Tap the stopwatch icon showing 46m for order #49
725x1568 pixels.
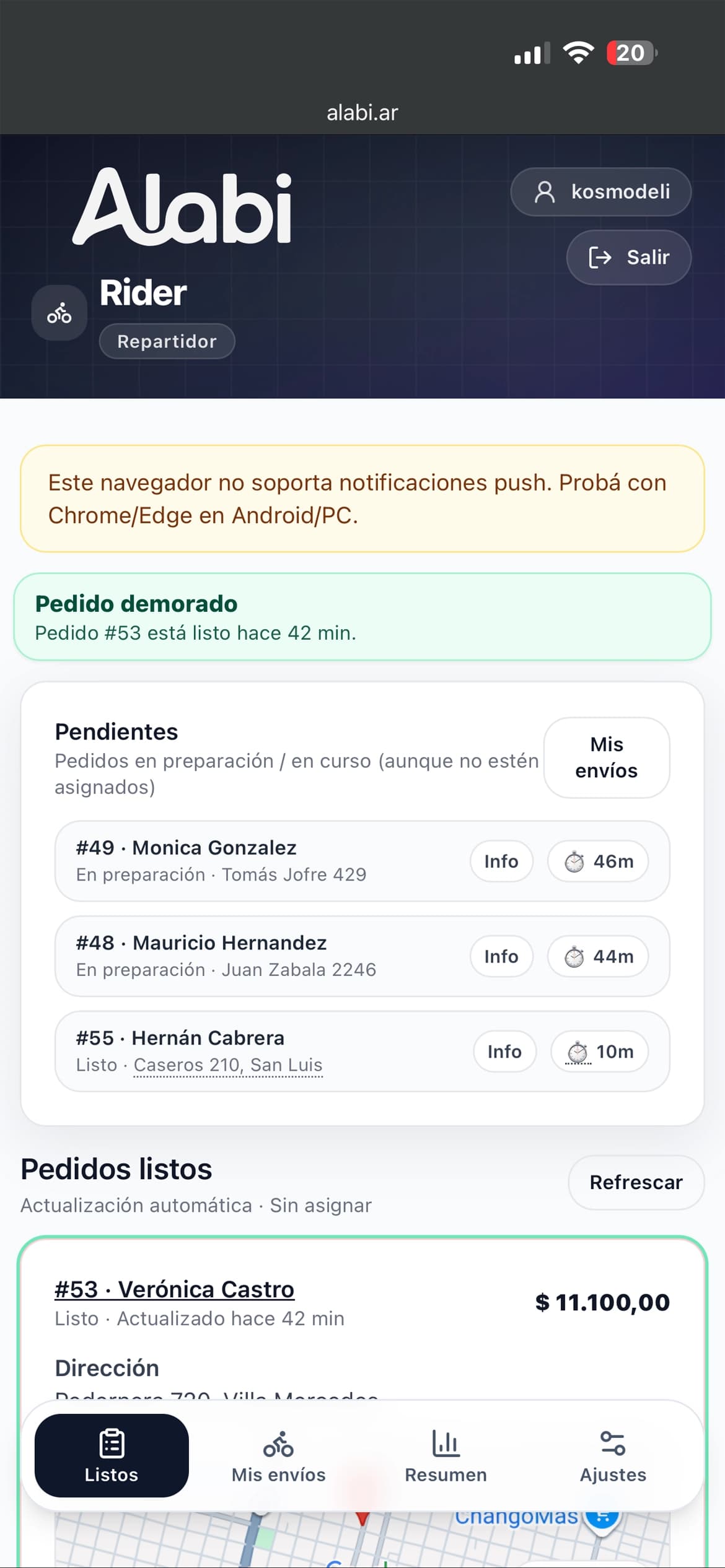(576, 861)
